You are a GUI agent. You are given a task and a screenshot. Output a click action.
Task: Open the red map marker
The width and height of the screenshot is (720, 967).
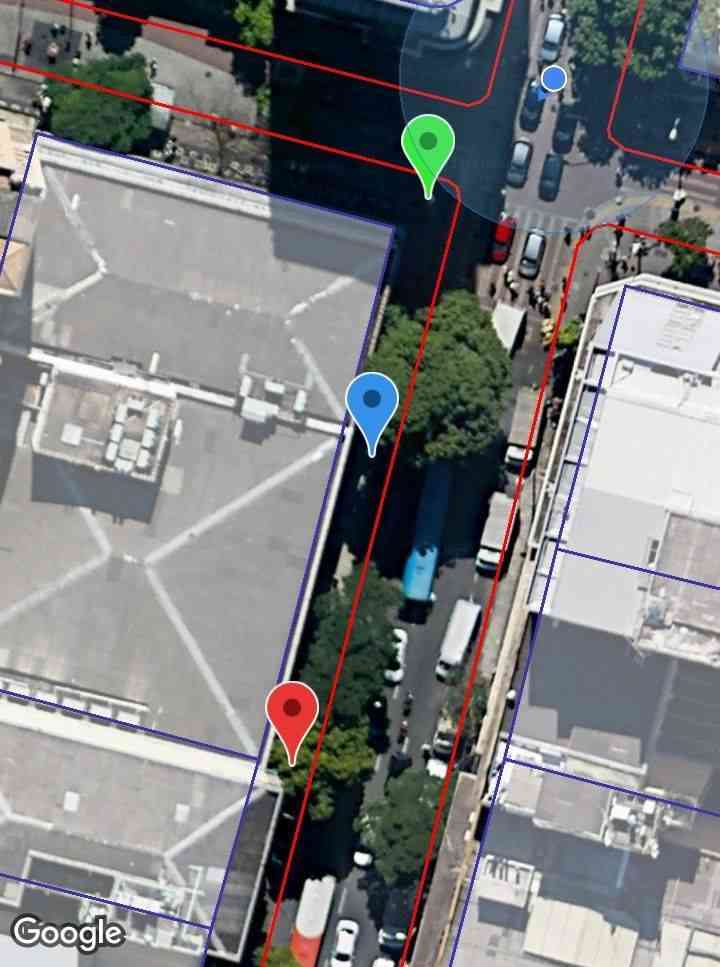pos(292,712)
